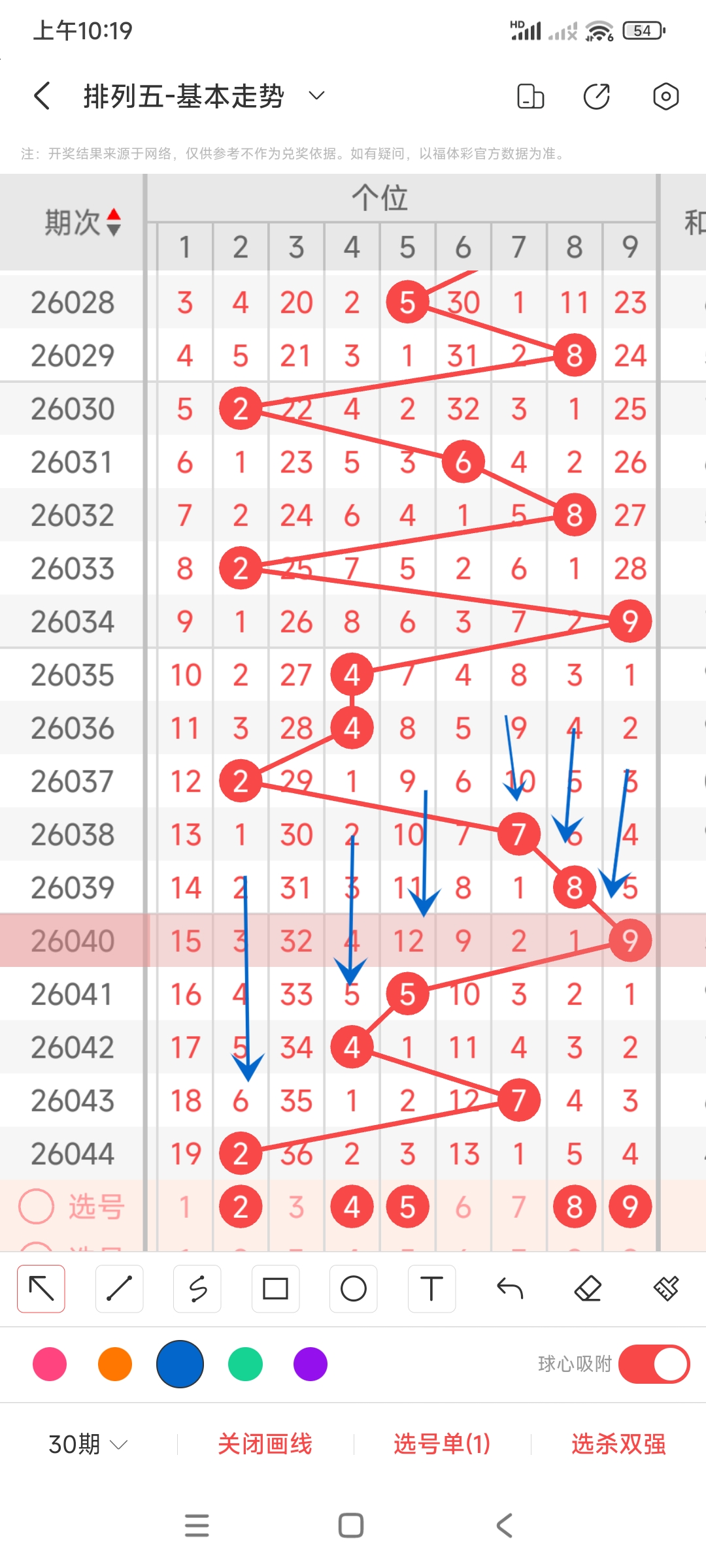Expand the 排列五-基本走势 chart dropdown
This screenshot has width=706, height=1568.
(x=316, y=96)
